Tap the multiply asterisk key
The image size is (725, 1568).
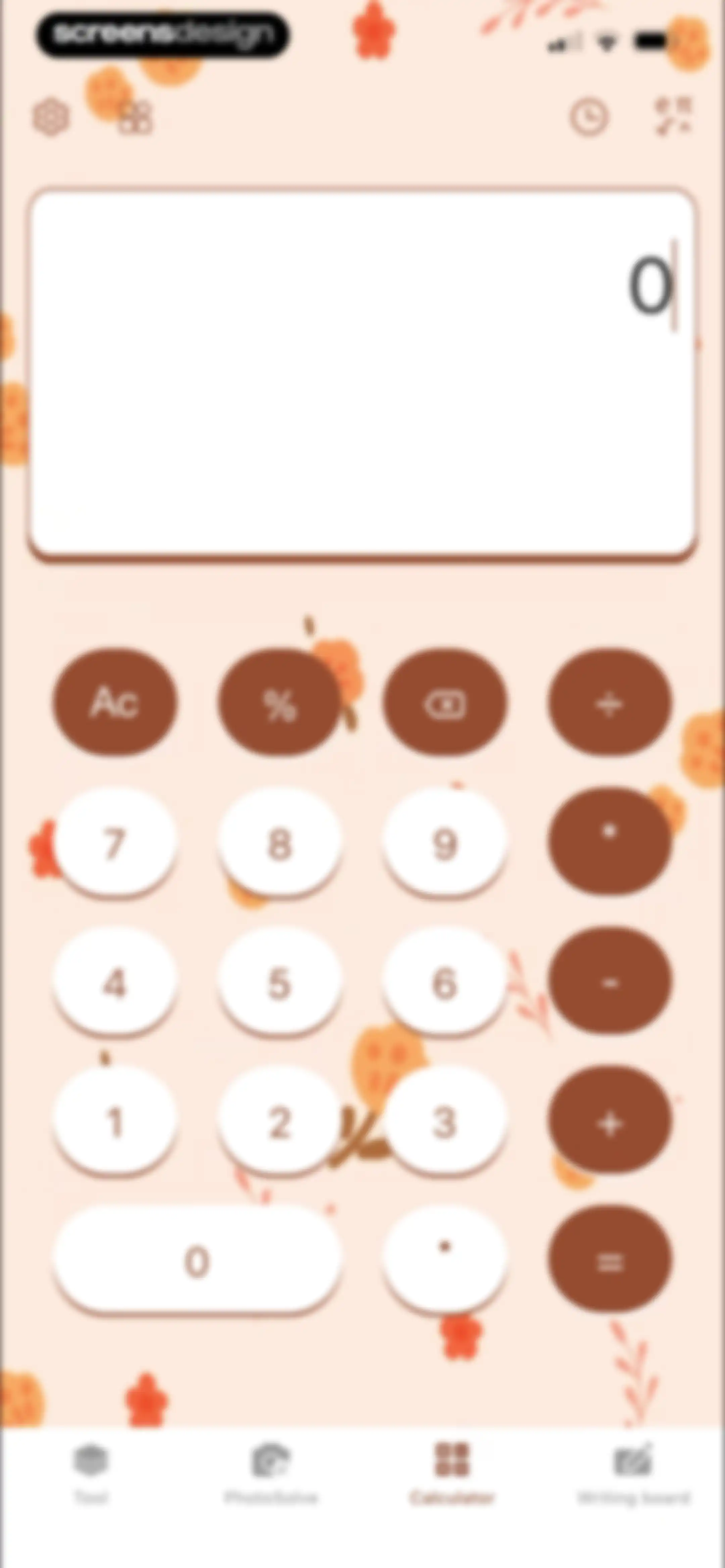tap(610, 841)
